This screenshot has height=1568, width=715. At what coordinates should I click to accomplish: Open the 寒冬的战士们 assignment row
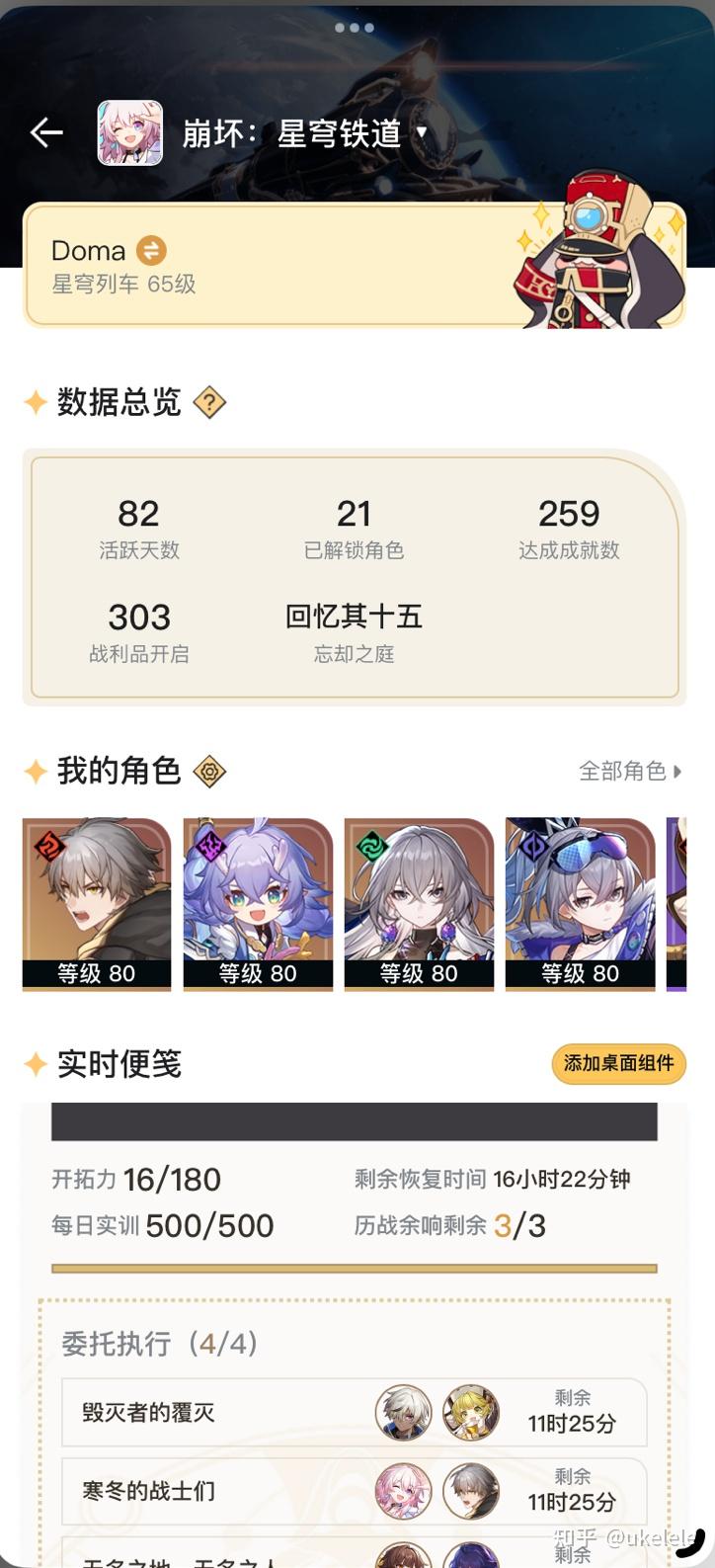pyautogui.click(x=355, y=1491)
